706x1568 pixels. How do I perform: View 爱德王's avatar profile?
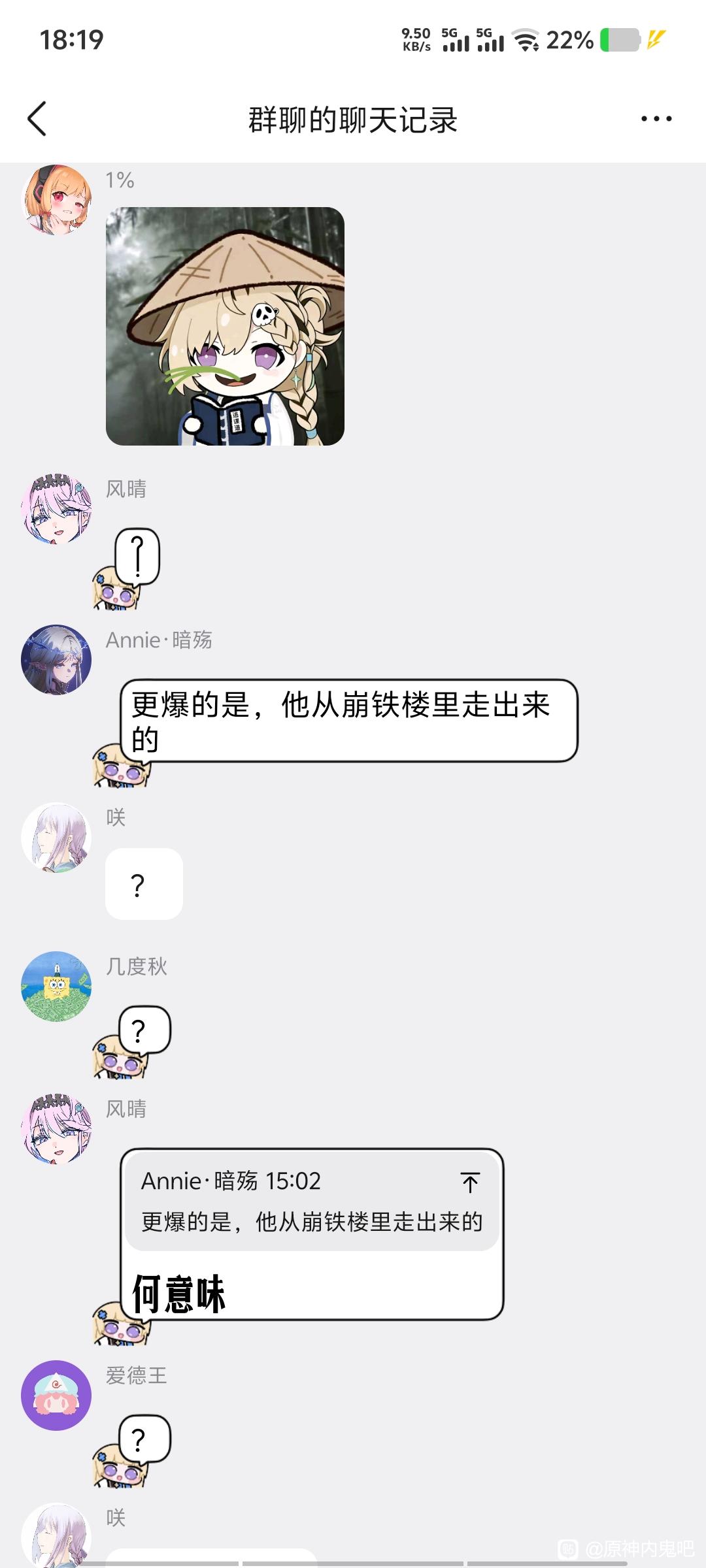[56, 1396]
